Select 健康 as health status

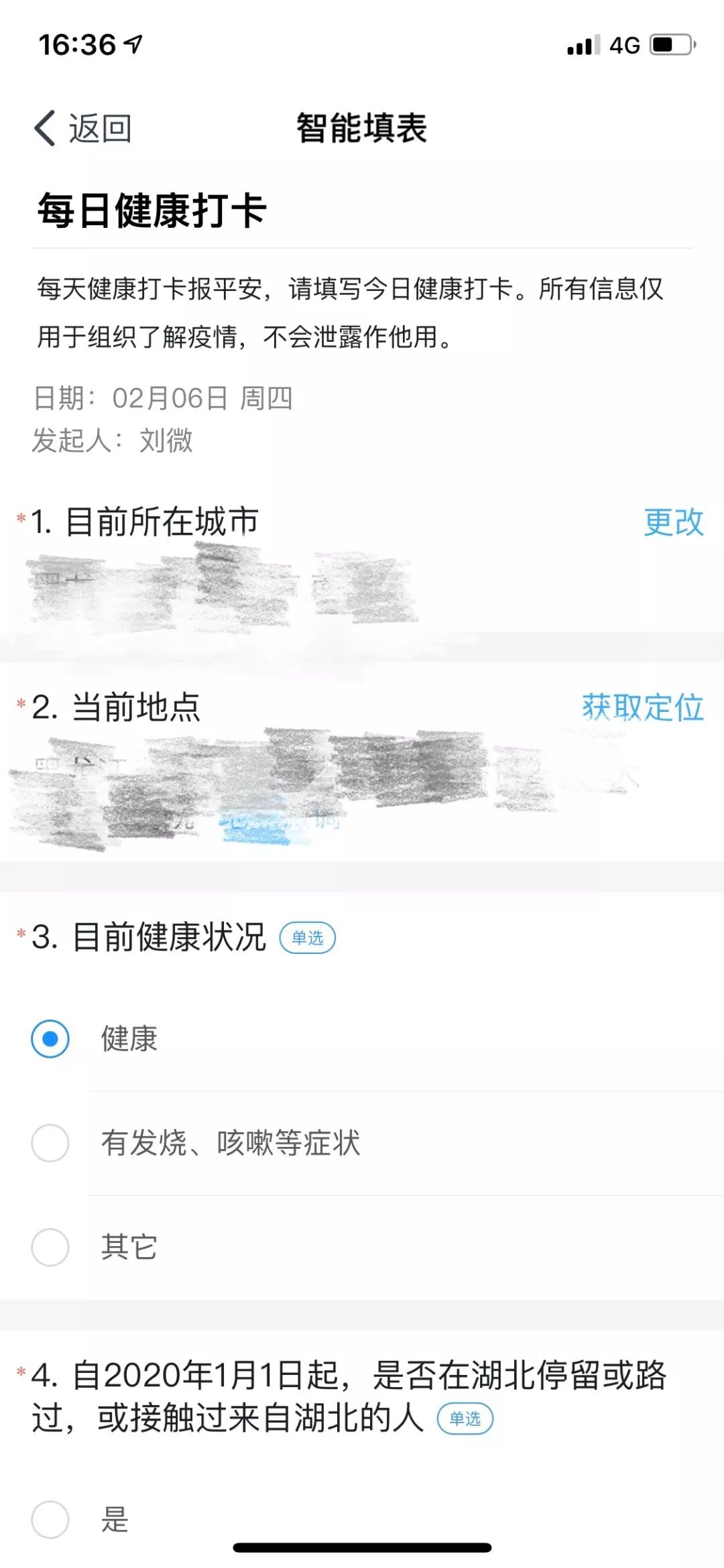coord(51,1038)
